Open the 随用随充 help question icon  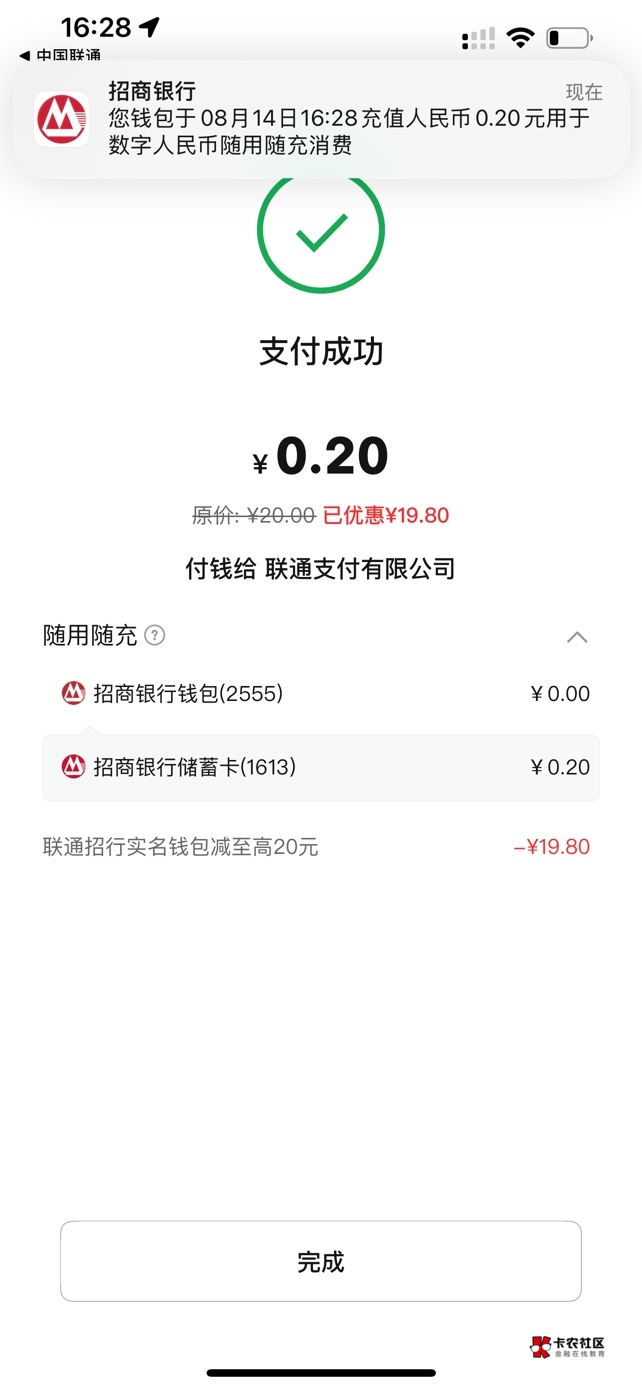click(x=155, y=635)
